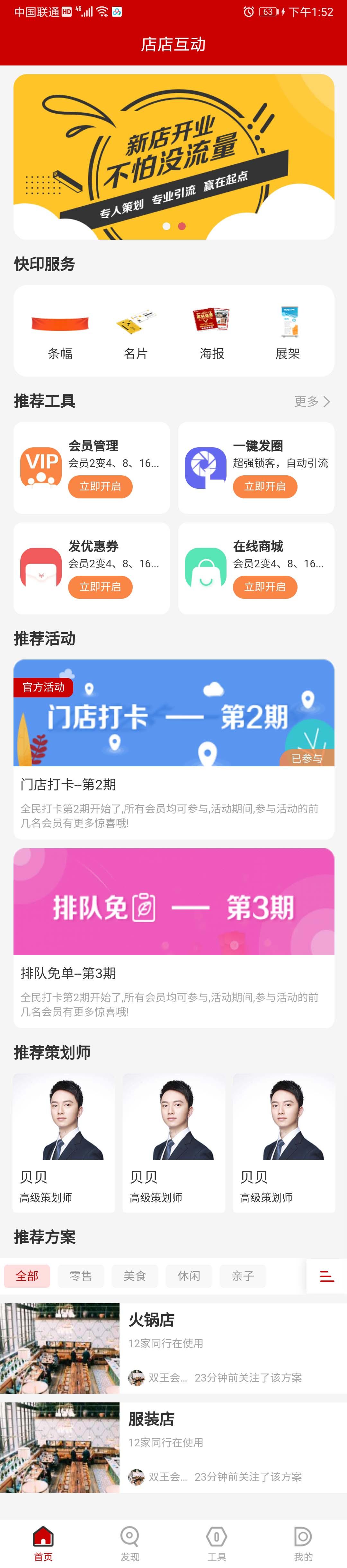Open the 海报 poster service
The width and height of the screenshot is (347, 1568).
pos(212,332)
